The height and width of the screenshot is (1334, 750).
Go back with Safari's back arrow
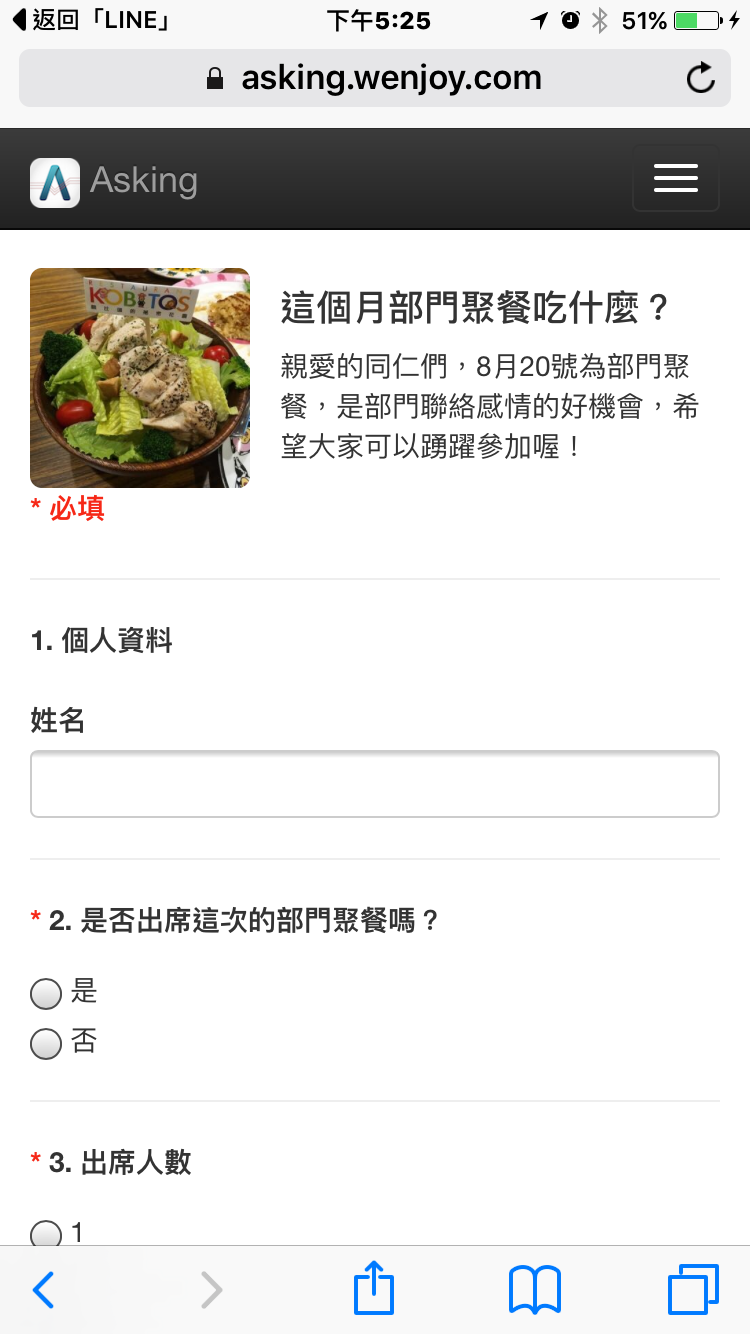tap(43, 1290)
